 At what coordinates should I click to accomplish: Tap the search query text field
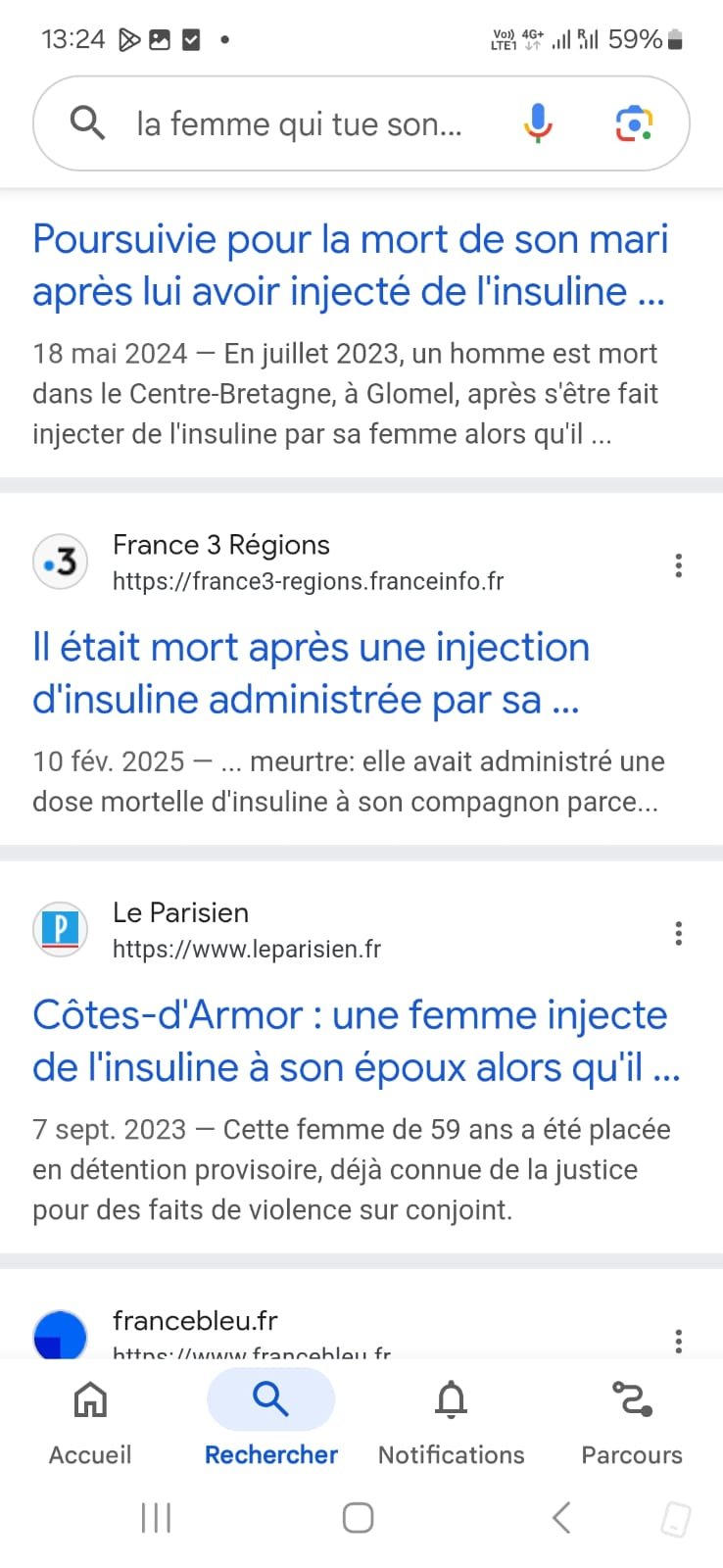(294, 123)
